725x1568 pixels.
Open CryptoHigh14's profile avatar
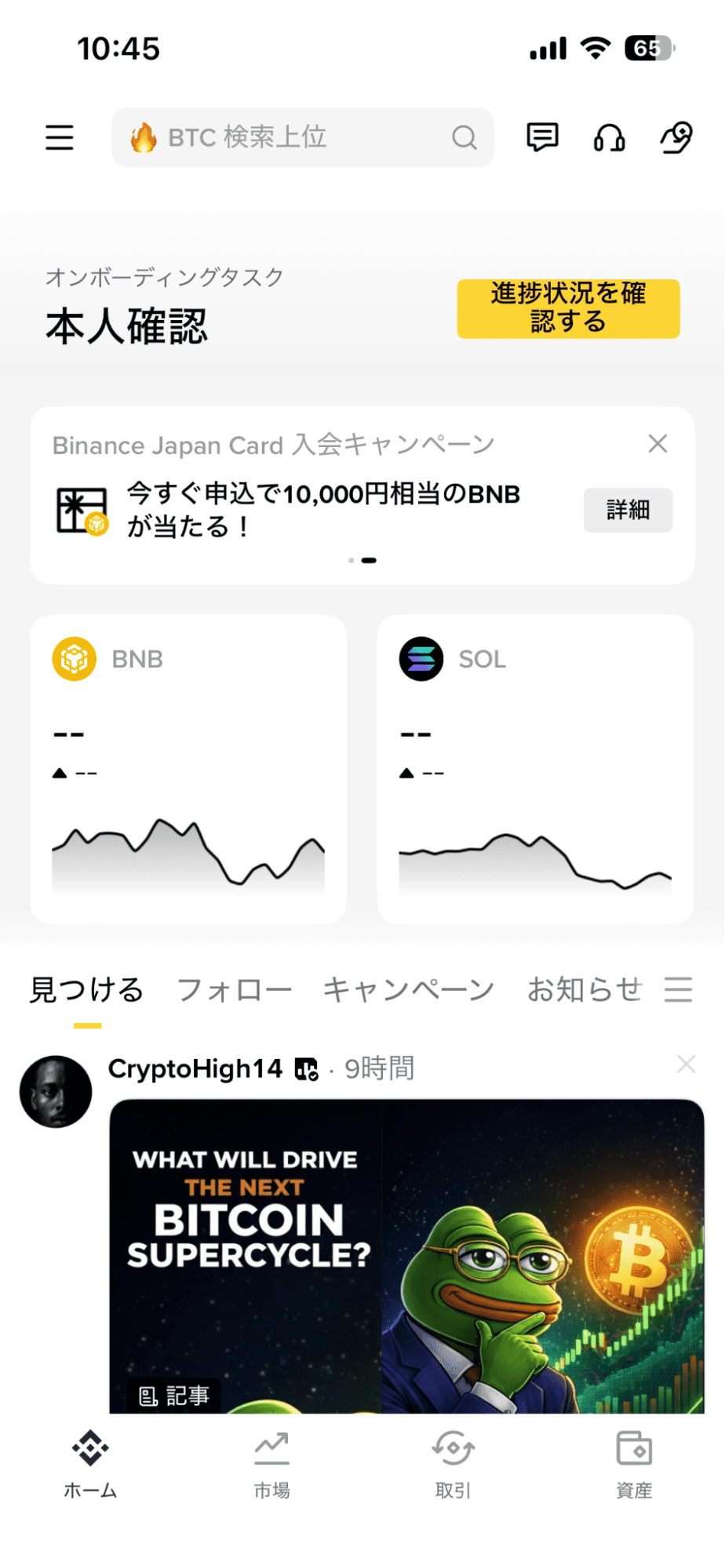coord(56,1090)
